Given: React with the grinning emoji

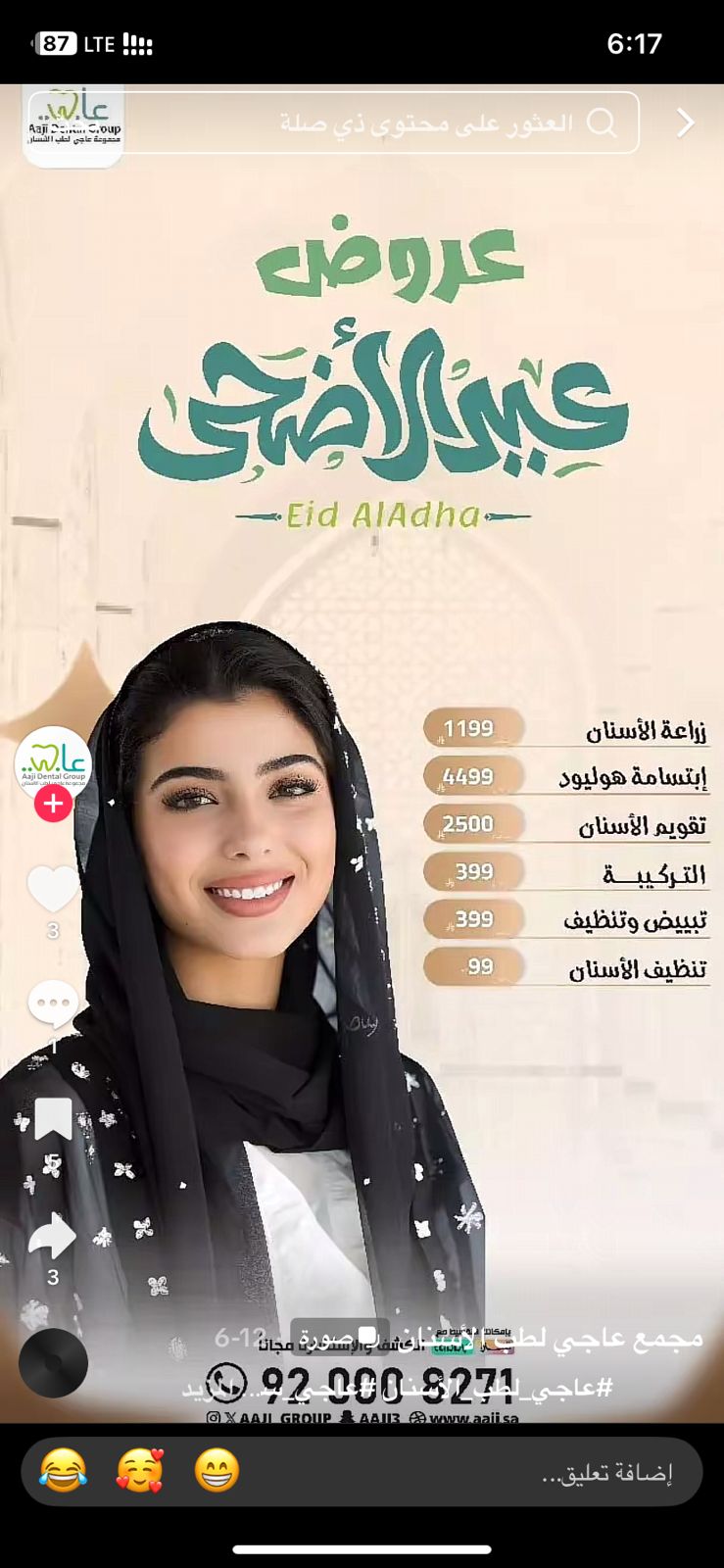Looking at the screenshot, I should pos(217,1472).
